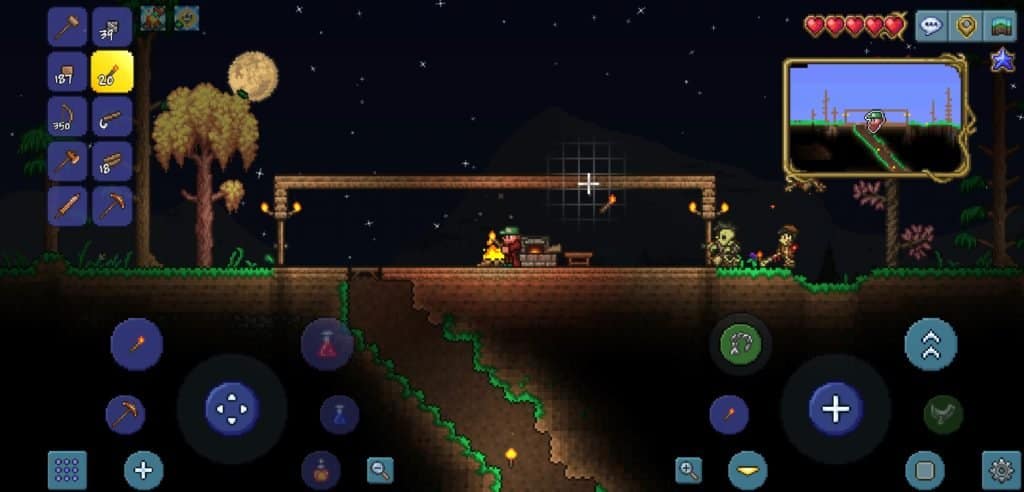
Task: Zoom in with the plus magnifier
Action: (x=689, y=469)
